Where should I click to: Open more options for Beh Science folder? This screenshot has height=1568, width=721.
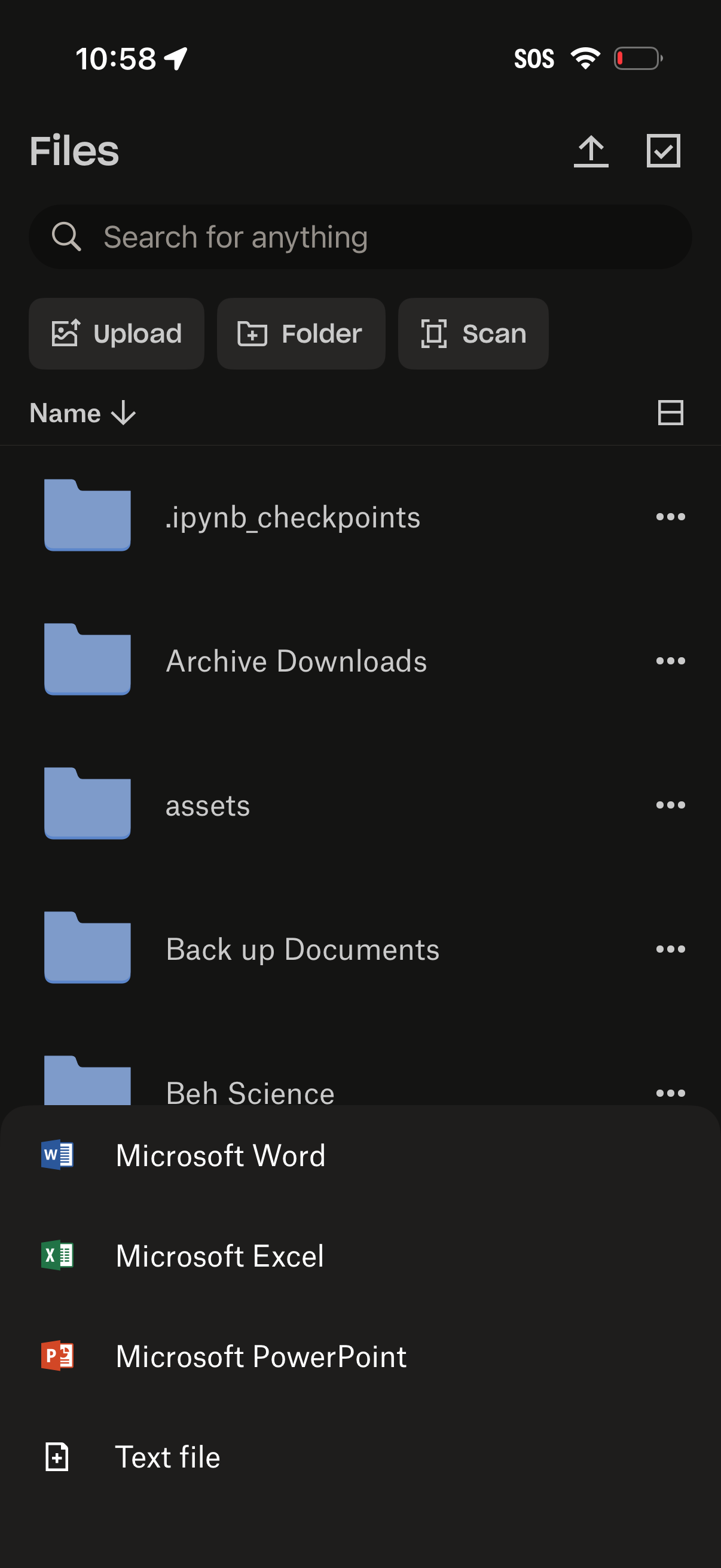[670, 1093]
